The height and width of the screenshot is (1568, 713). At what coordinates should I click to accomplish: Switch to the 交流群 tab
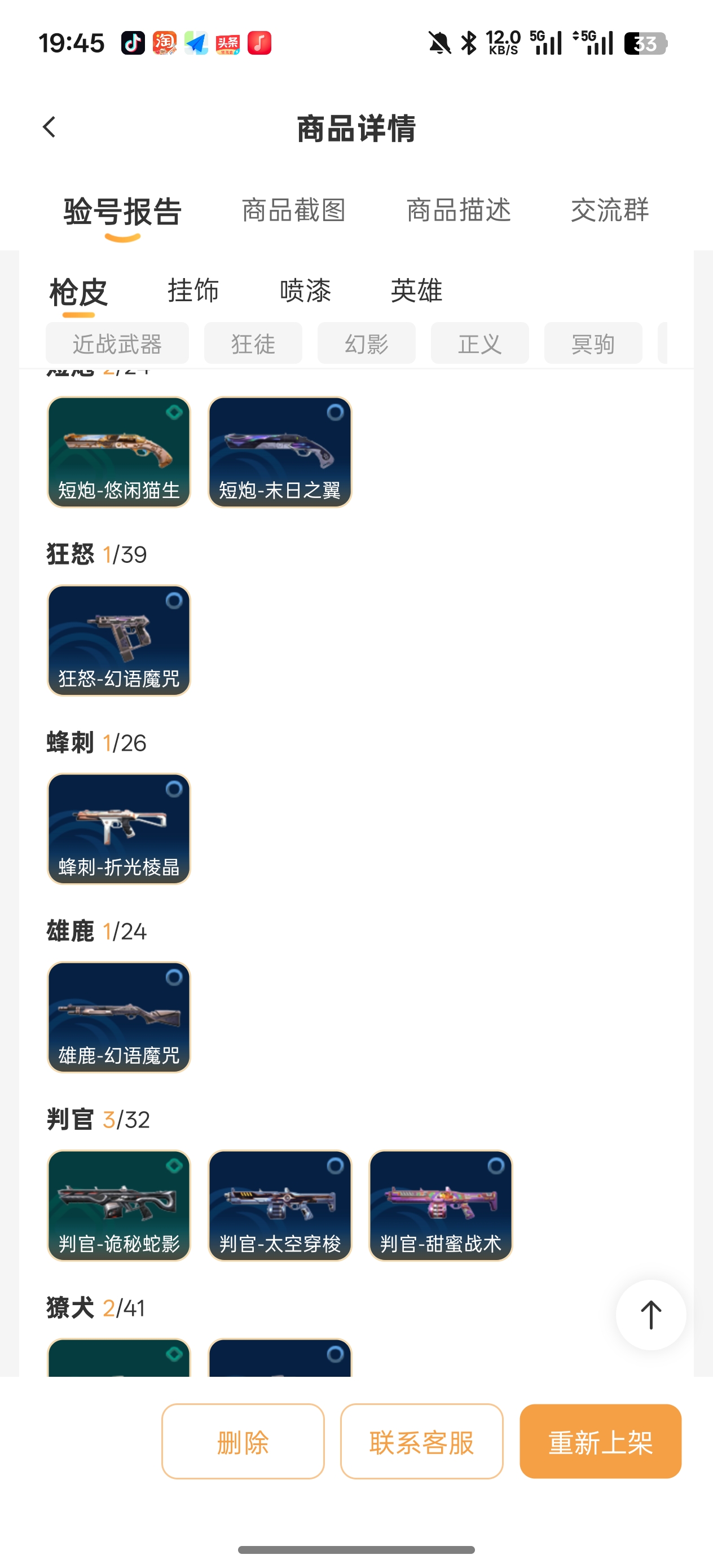[x=609, y=210]
